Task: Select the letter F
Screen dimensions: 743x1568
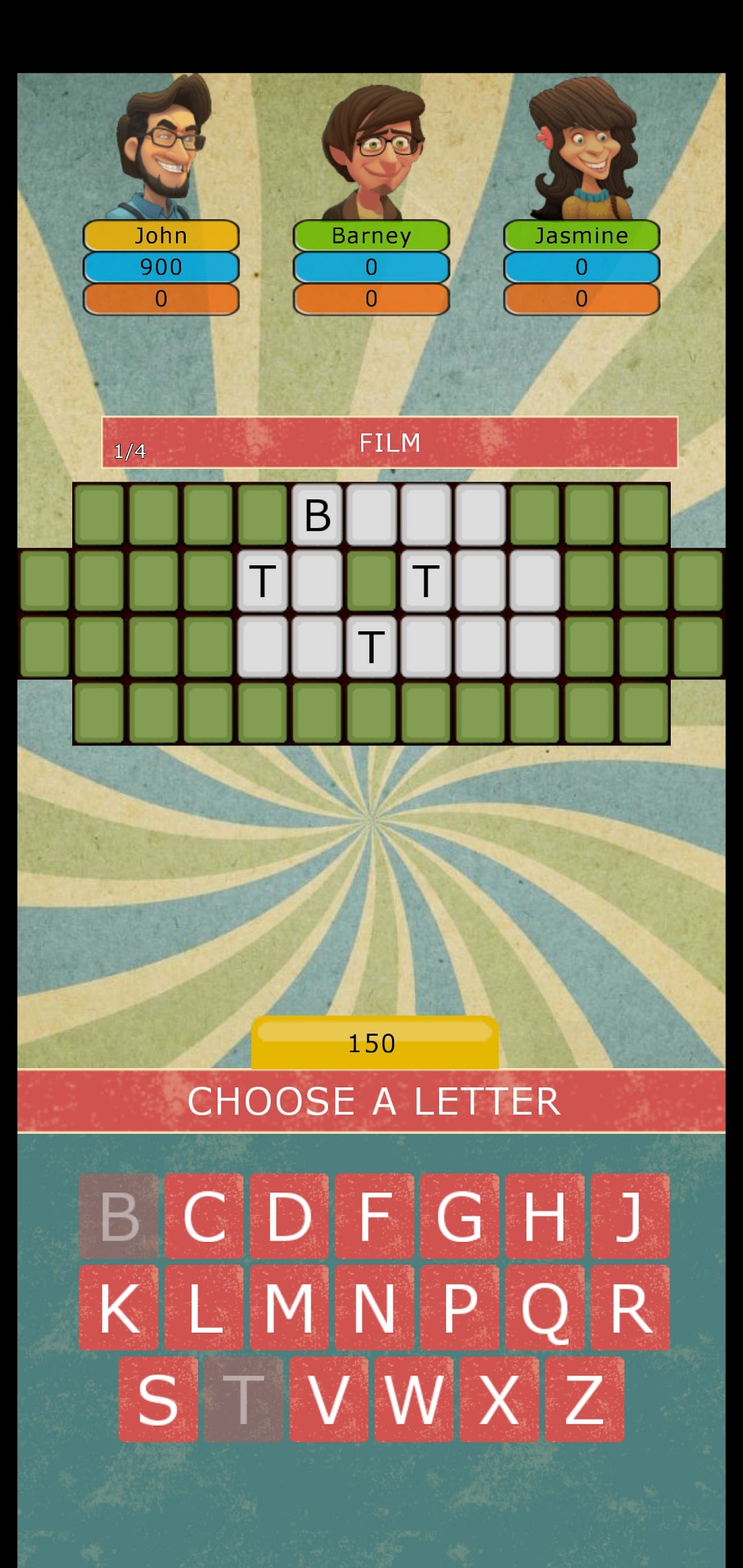Action: 375,1216
